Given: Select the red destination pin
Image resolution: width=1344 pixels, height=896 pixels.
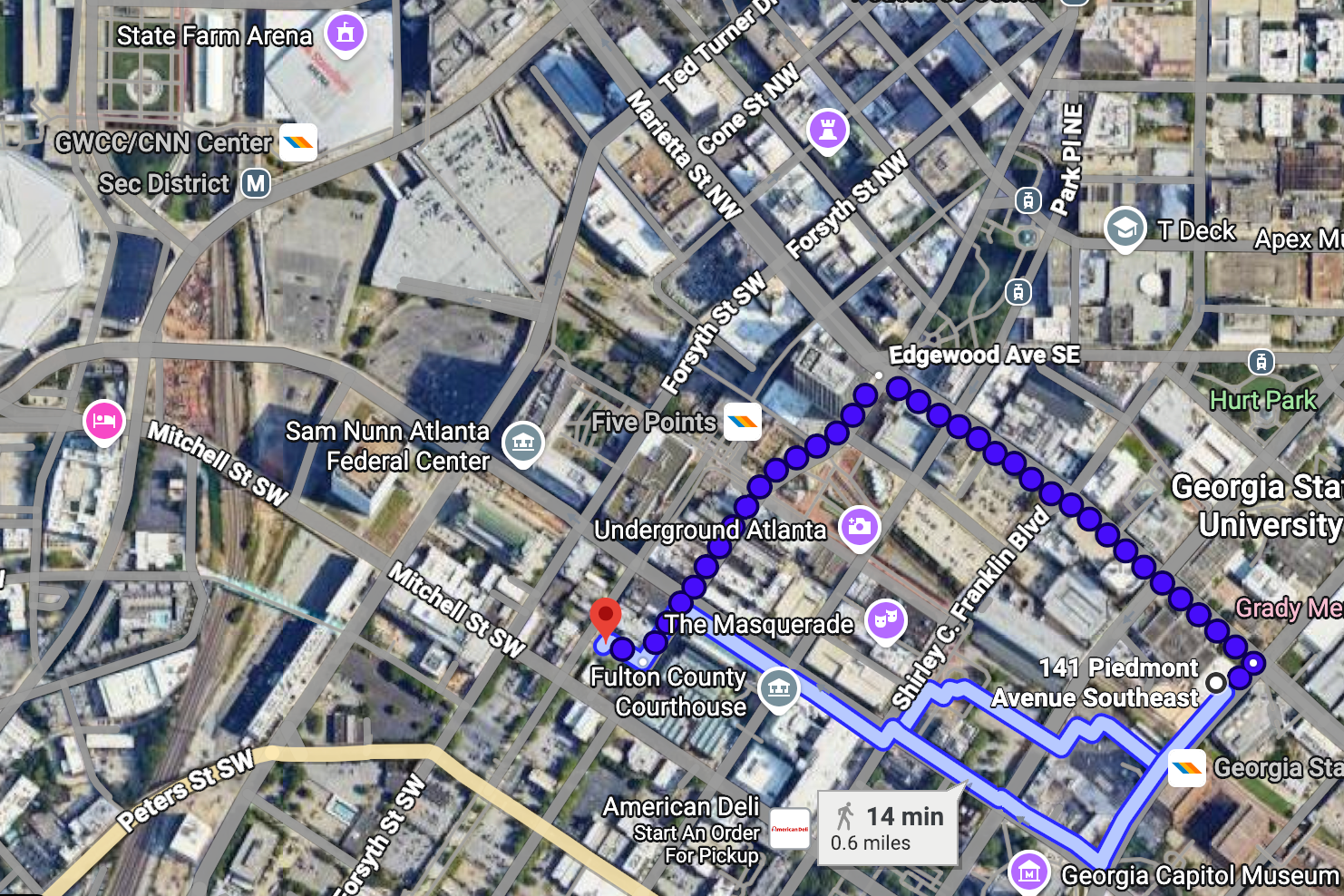Looking at the screenshot, I should 606,618.
